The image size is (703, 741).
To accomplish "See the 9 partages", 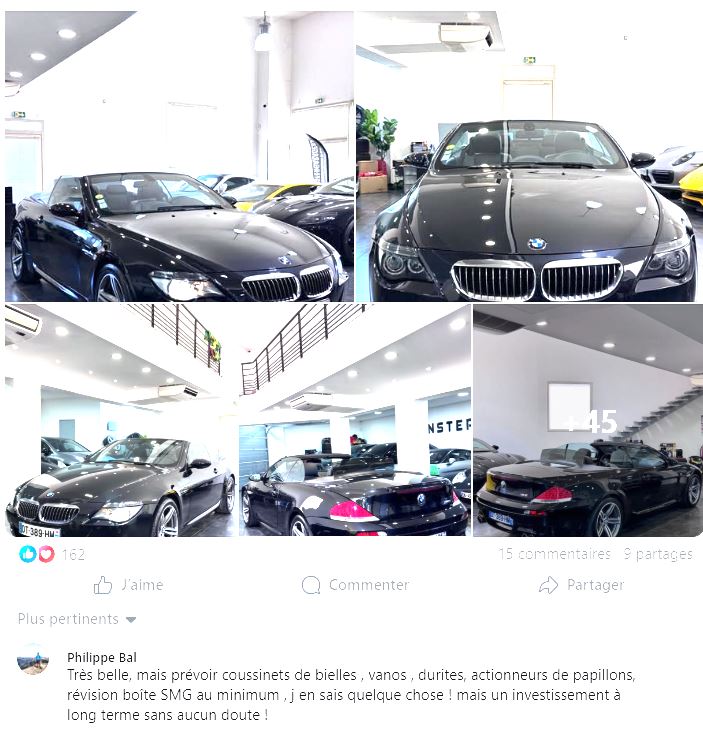I will coord(657,554).
